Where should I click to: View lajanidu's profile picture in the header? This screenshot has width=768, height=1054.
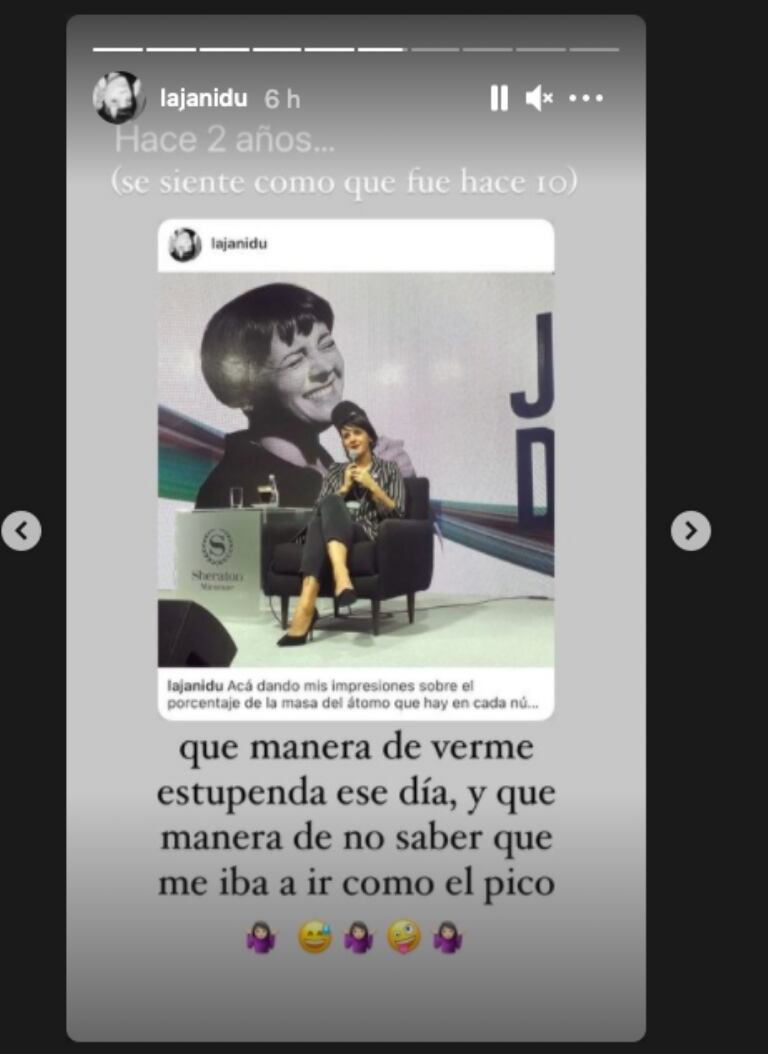pyautogui.click(x=119, y=97)
